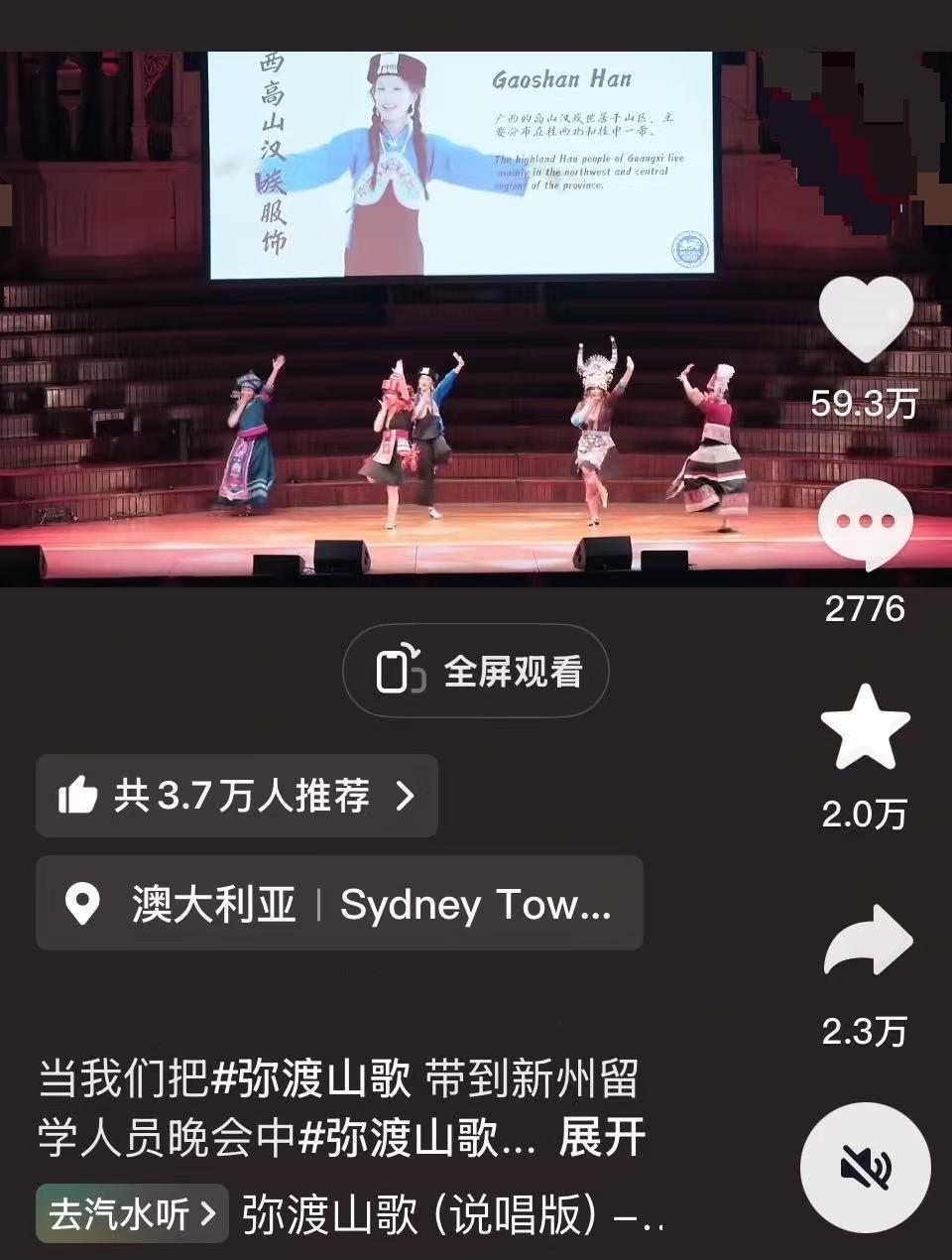Image resolution: width=952 pixels, height=1260 pixels.
Task: Share this video via arrow icon
Action: tap(866, 943)
